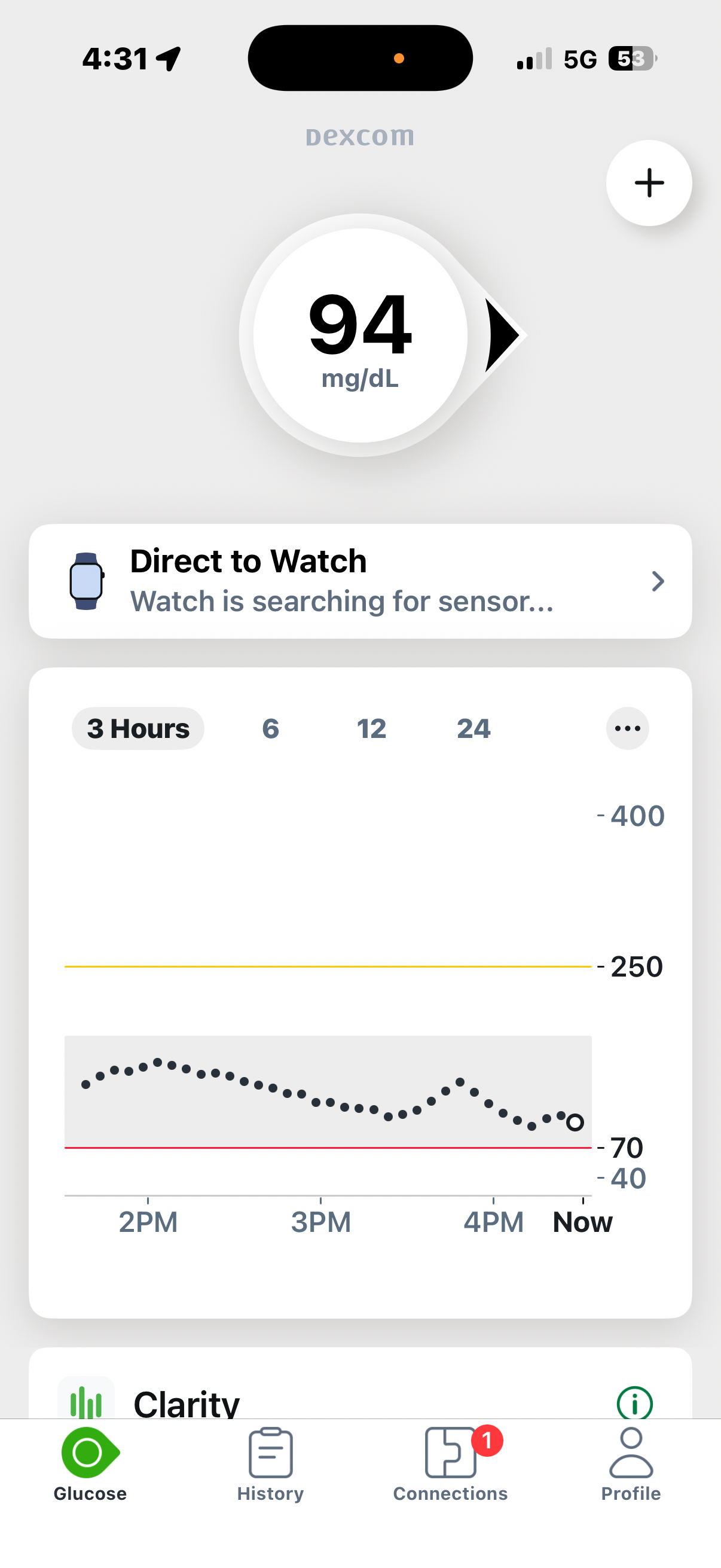Switch to the History tab
This screenshot has height=1568, width=721.
click(270, 1465)
